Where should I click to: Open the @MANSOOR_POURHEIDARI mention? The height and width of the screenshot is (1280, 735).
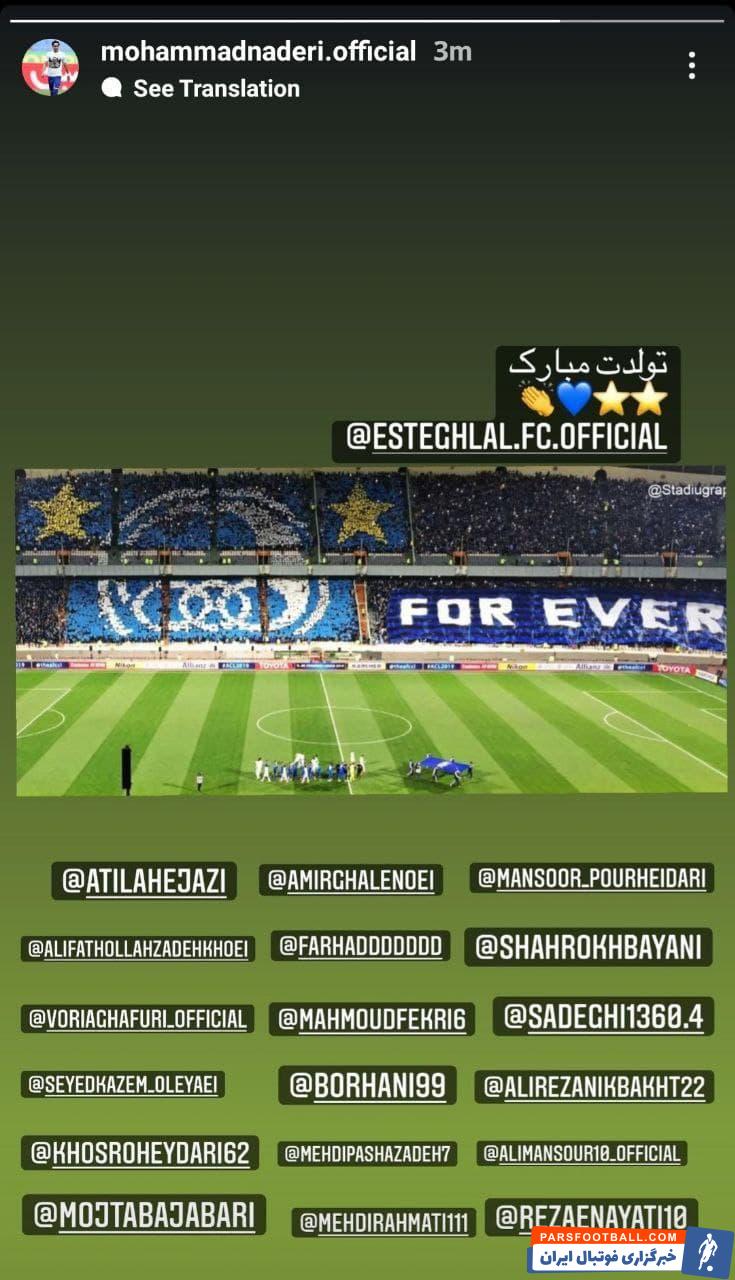point(591,879)
